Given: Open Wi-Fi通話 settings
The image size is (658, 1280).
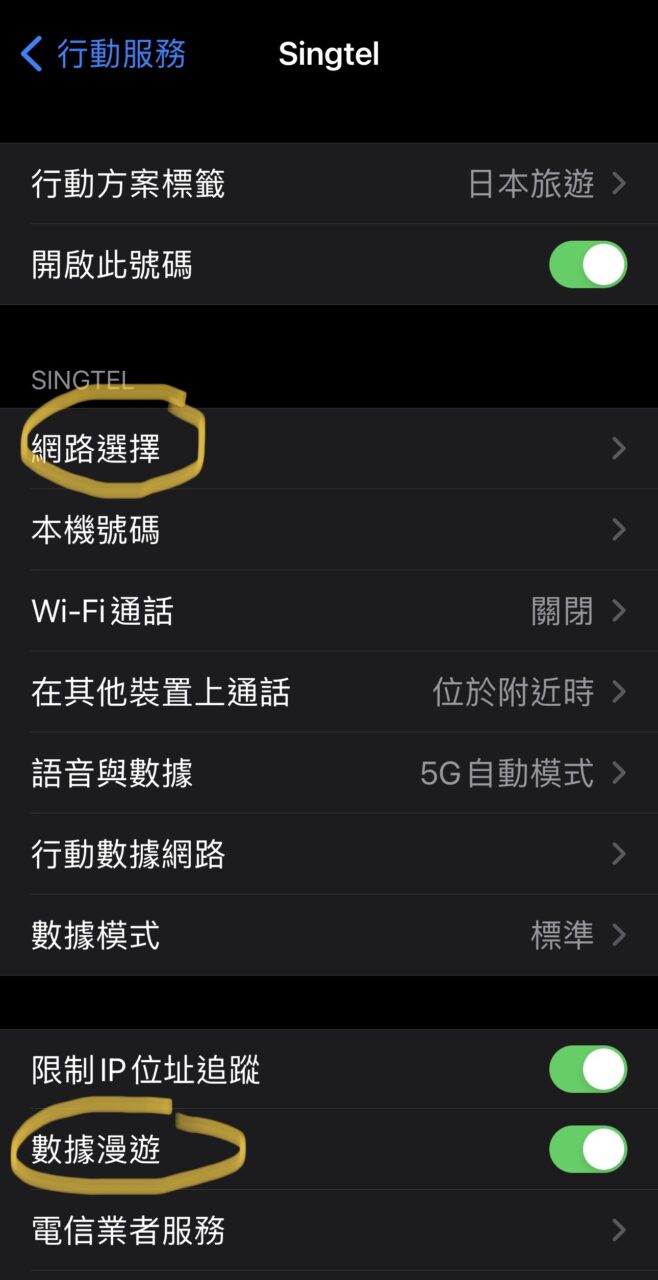Looking at the screenshot, I should pyautogui.click(x=328, y=611).
